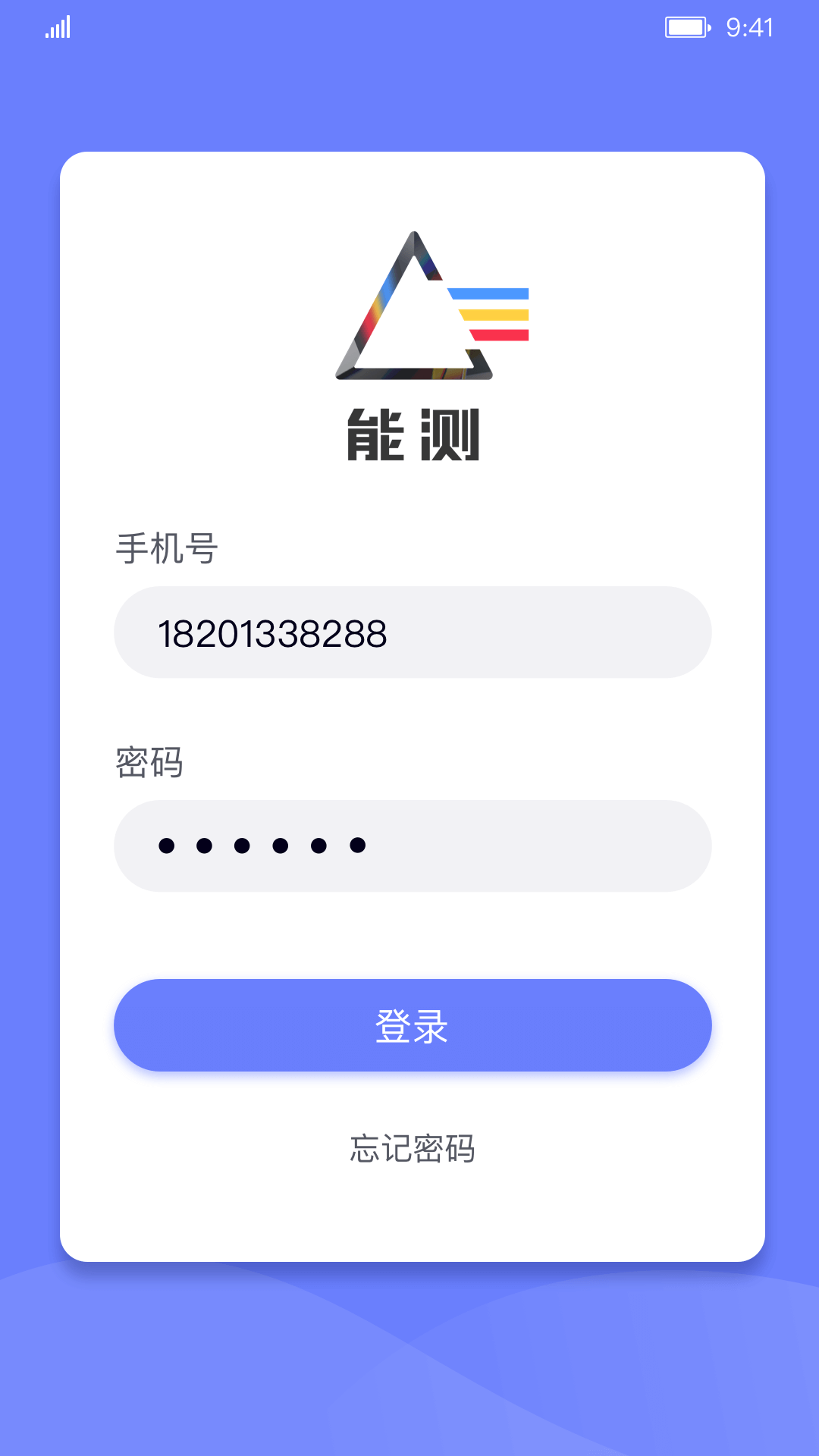Viewport: 819px width, 1456px height.
Task: Click the last password dot
Action: point(356,846)
